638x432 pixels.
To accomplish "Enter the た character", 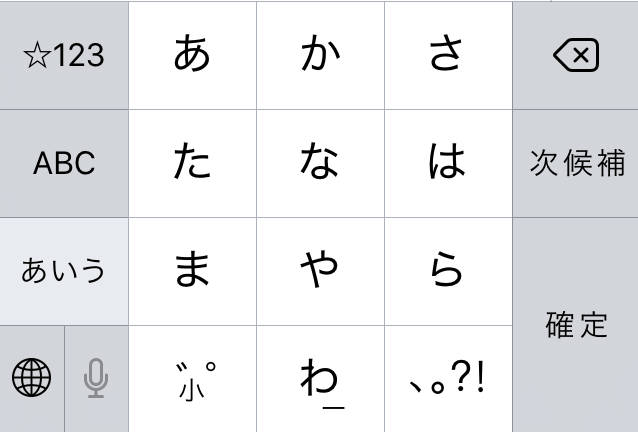I will 192,163.
